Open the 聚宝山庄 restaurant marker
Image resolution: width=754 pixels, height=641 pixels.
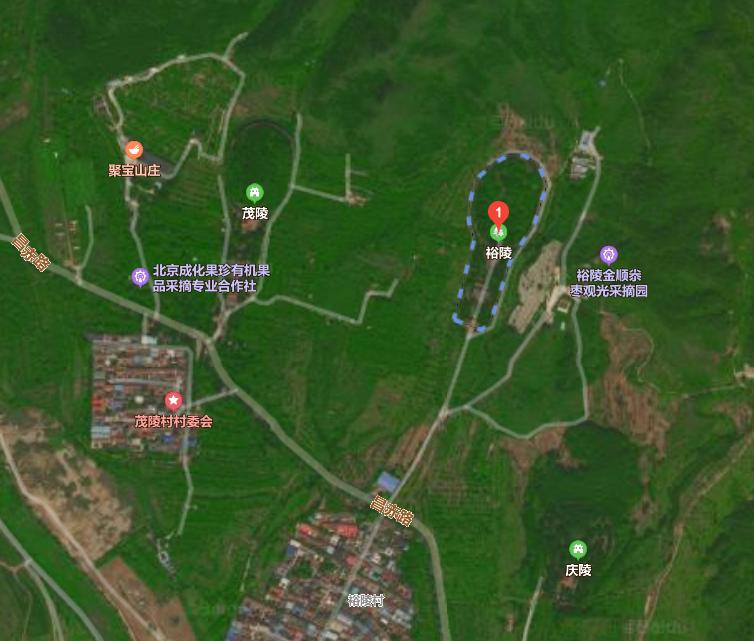(134, 151)
